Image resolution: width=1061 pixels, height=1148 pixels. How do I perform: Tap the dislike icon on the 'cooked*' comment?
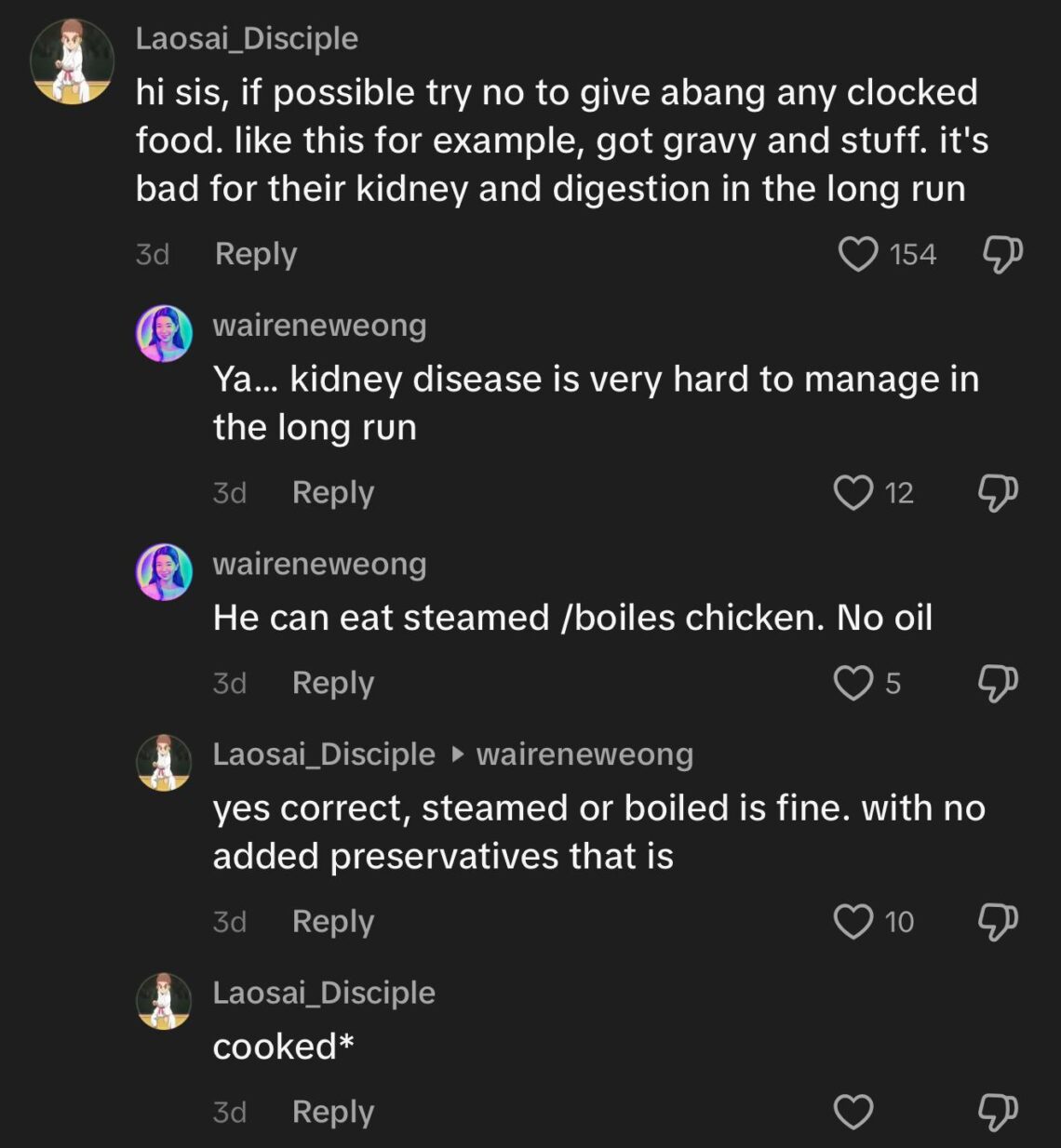(997, 1112)
